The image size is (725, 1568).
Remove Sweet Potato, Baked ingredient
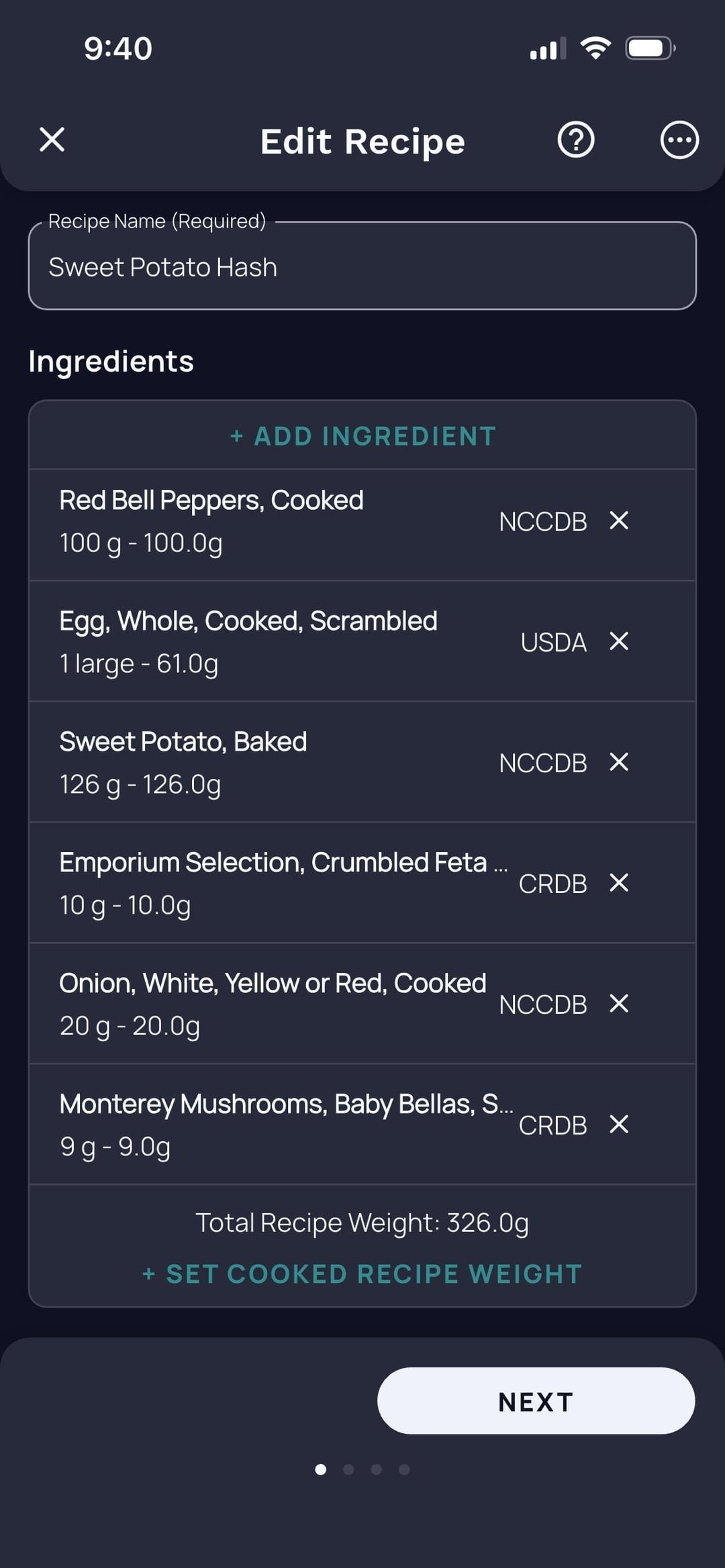(619, 762)
